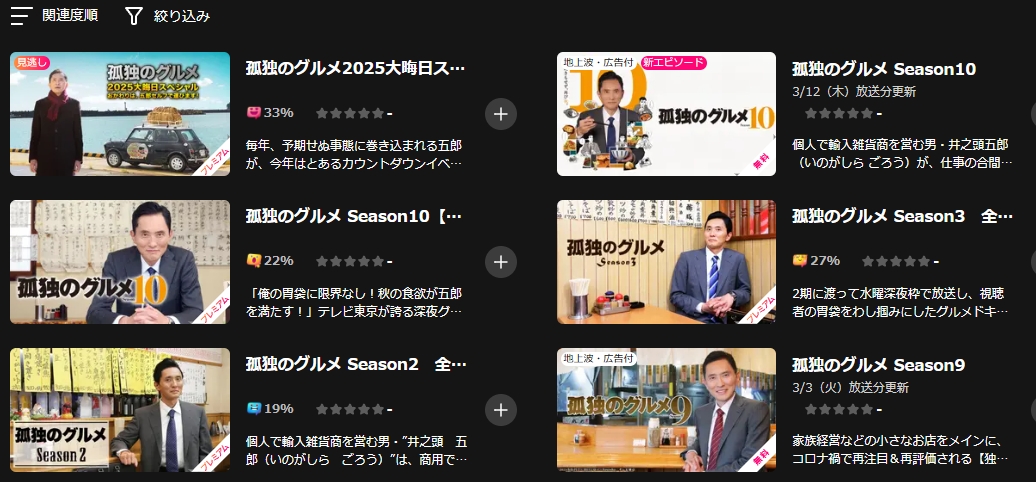This screenshot has height=482, width=1036.
Task: Add 孤独のグルメ2025大晦日スペシャル to my list
Action: (500, 114)
